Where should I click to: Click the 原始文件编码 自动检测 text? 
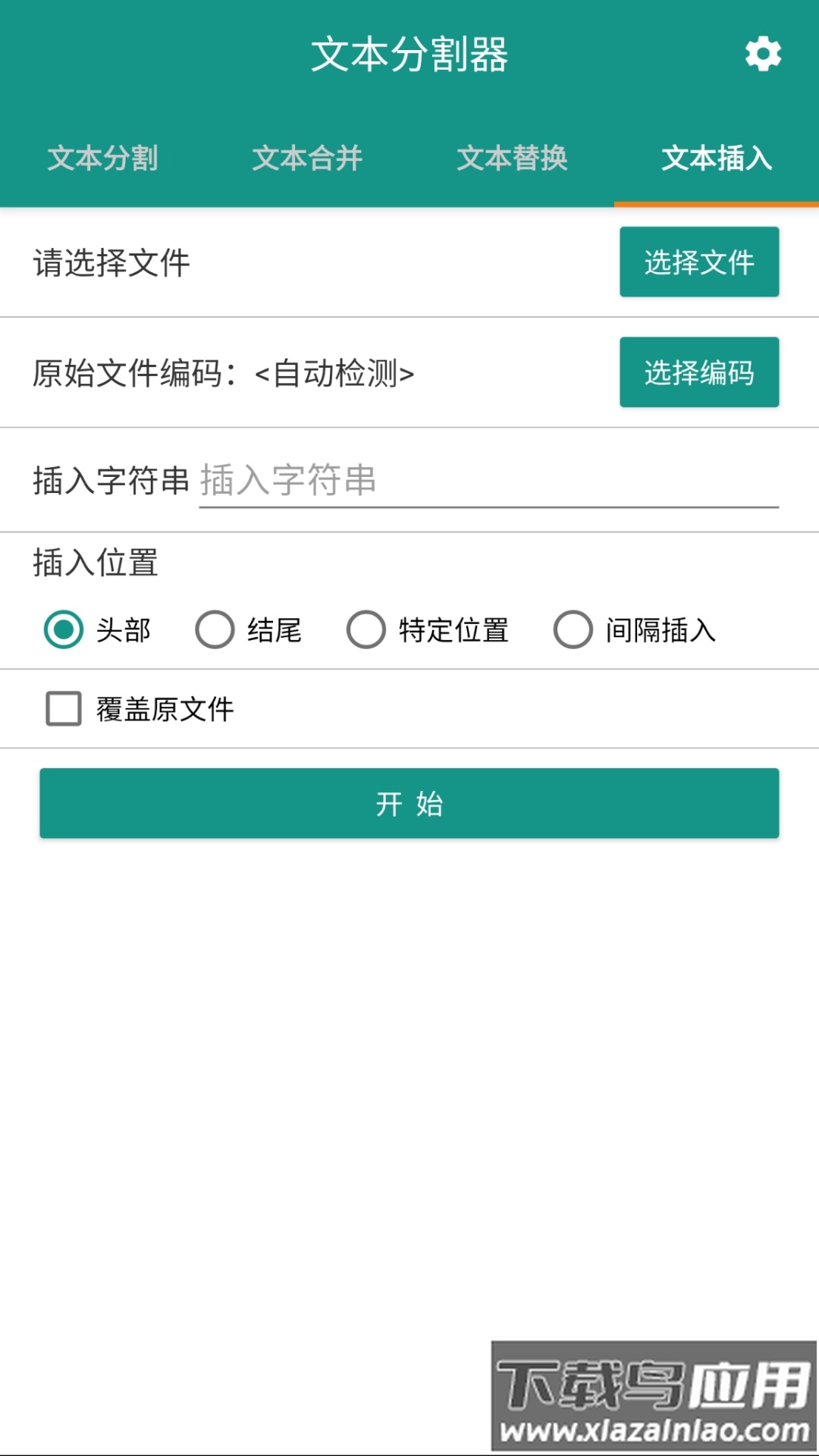click(x=224, y=373)
